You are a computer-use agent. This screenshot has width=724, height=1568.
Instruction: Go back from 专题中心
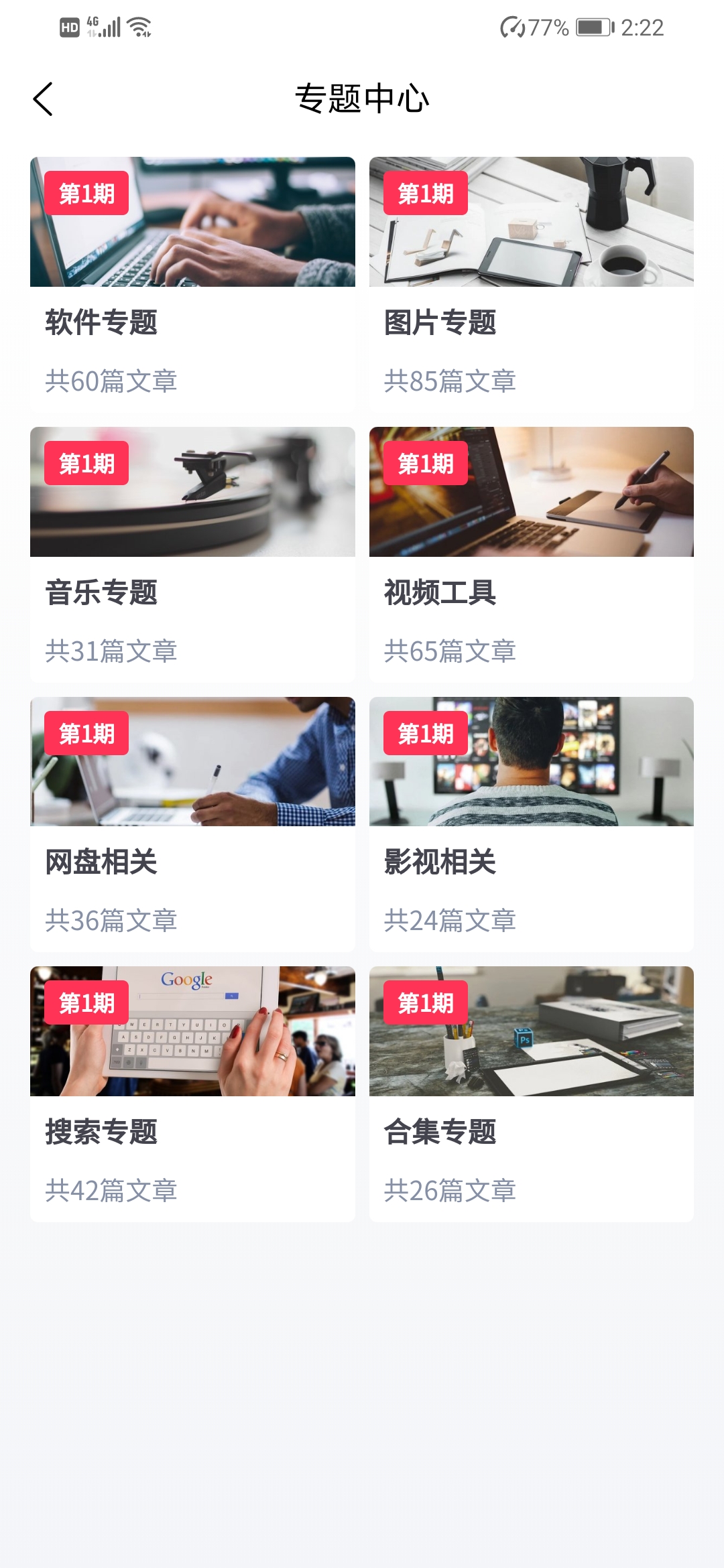(44, 99)
